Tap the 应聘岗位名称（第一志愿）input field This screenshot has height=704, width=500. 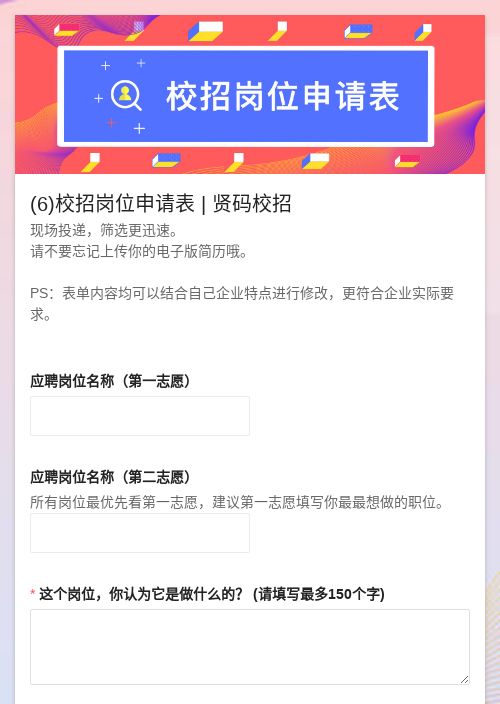pyautogui.click(x=140, y=416)
